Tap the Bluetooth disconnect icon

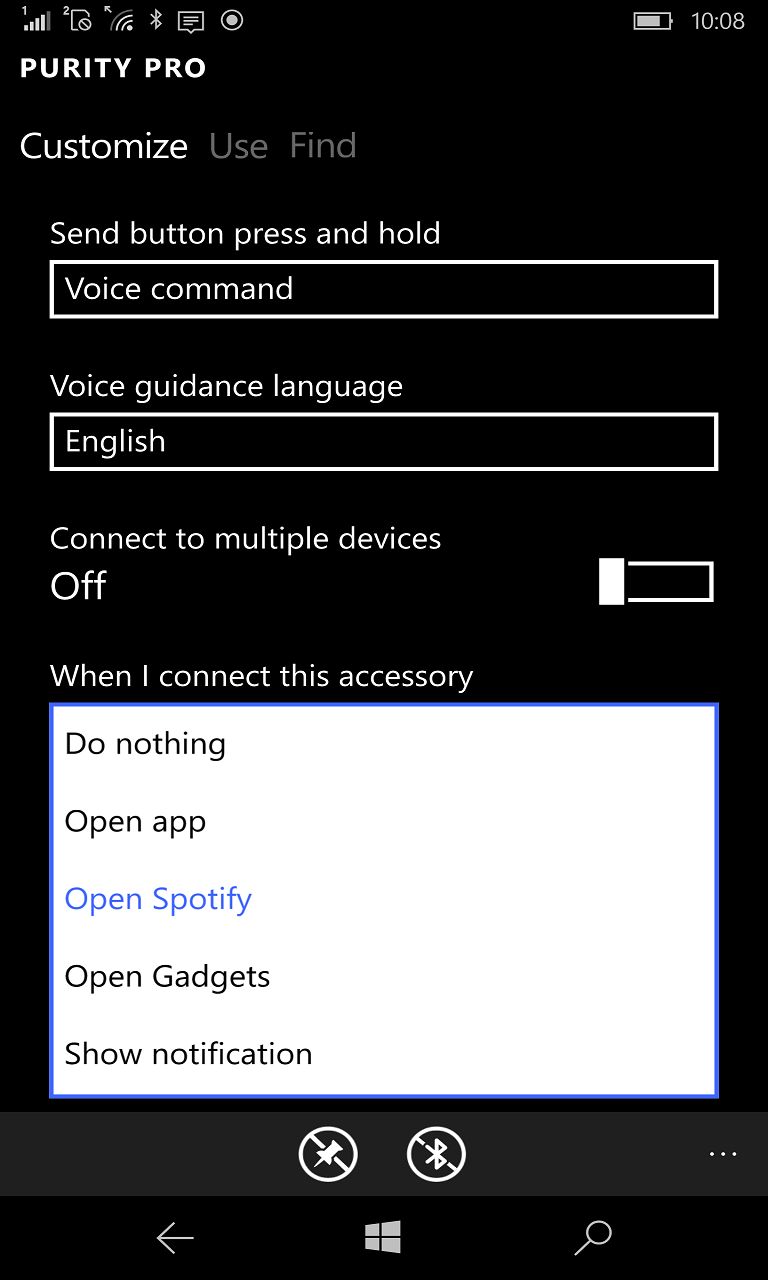437,1154
